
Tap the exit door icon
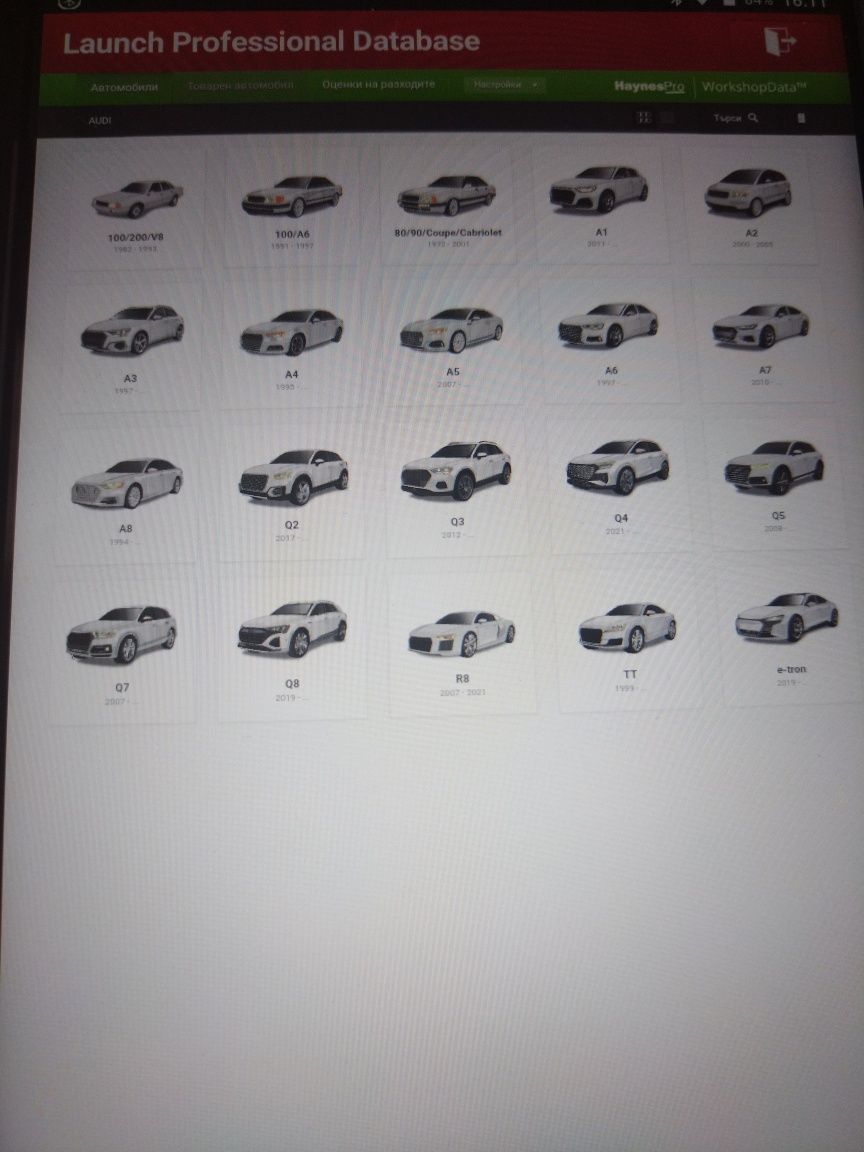(x=781, y=41)
